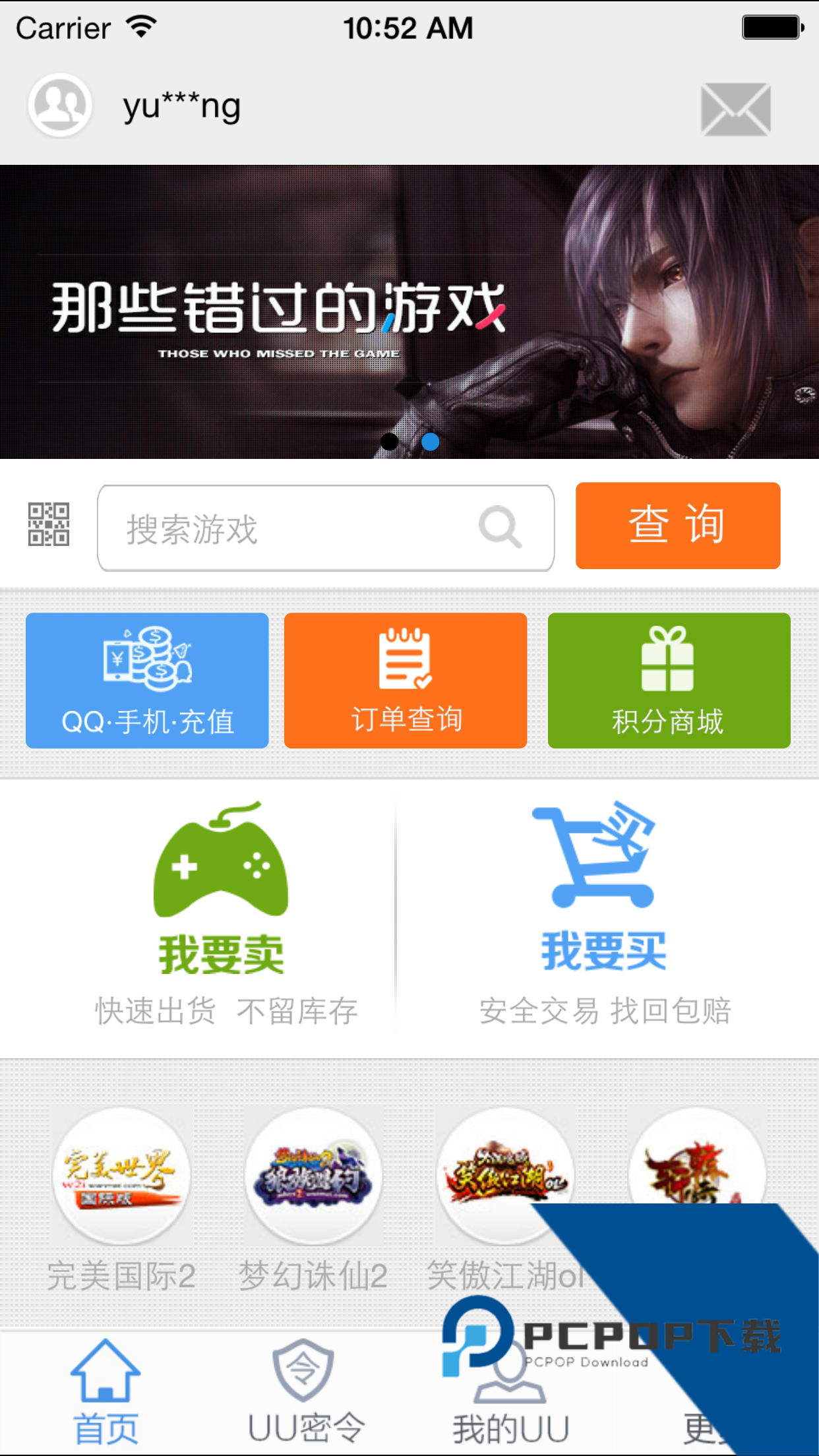Open the messages envelope icon

click(735, 109)
